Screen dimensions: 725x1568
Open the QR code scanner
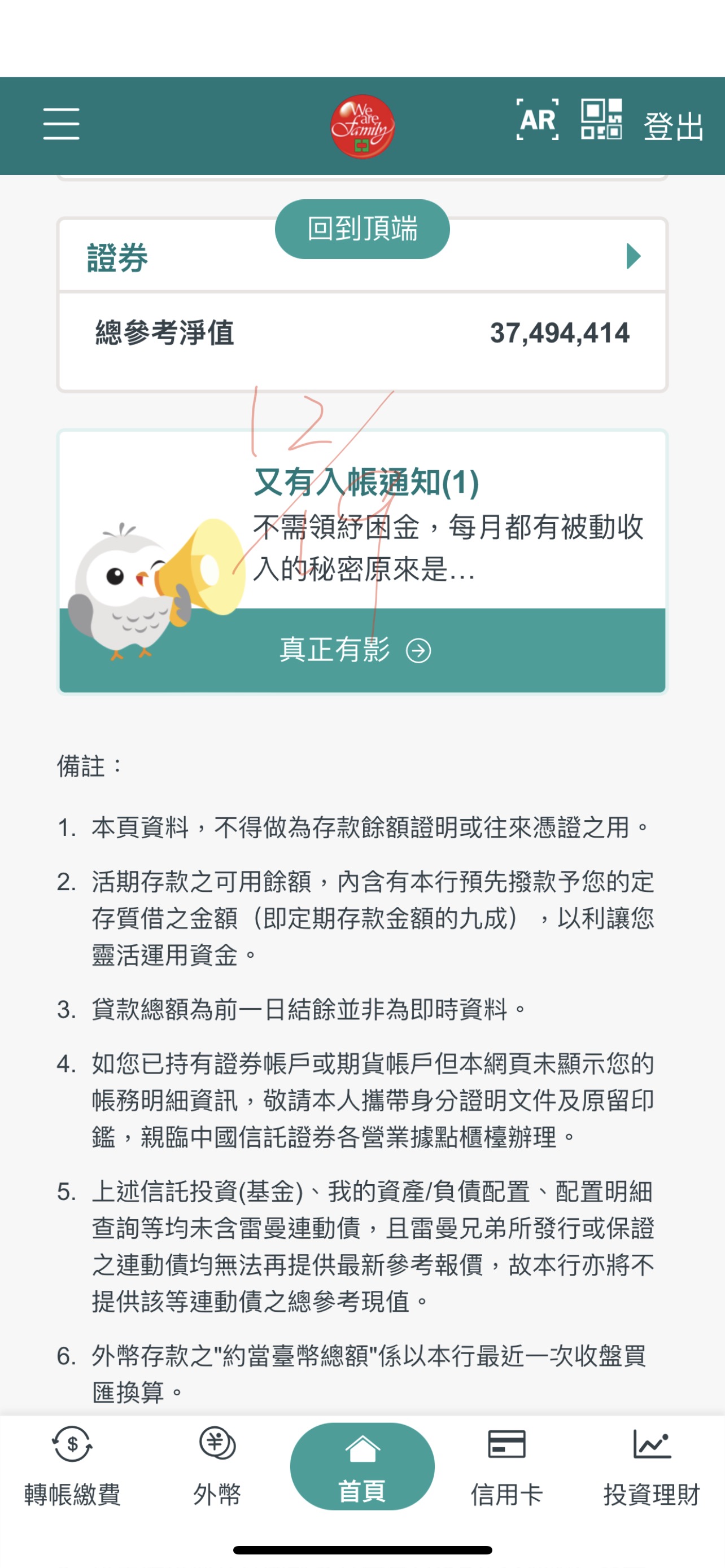(601, 119)
